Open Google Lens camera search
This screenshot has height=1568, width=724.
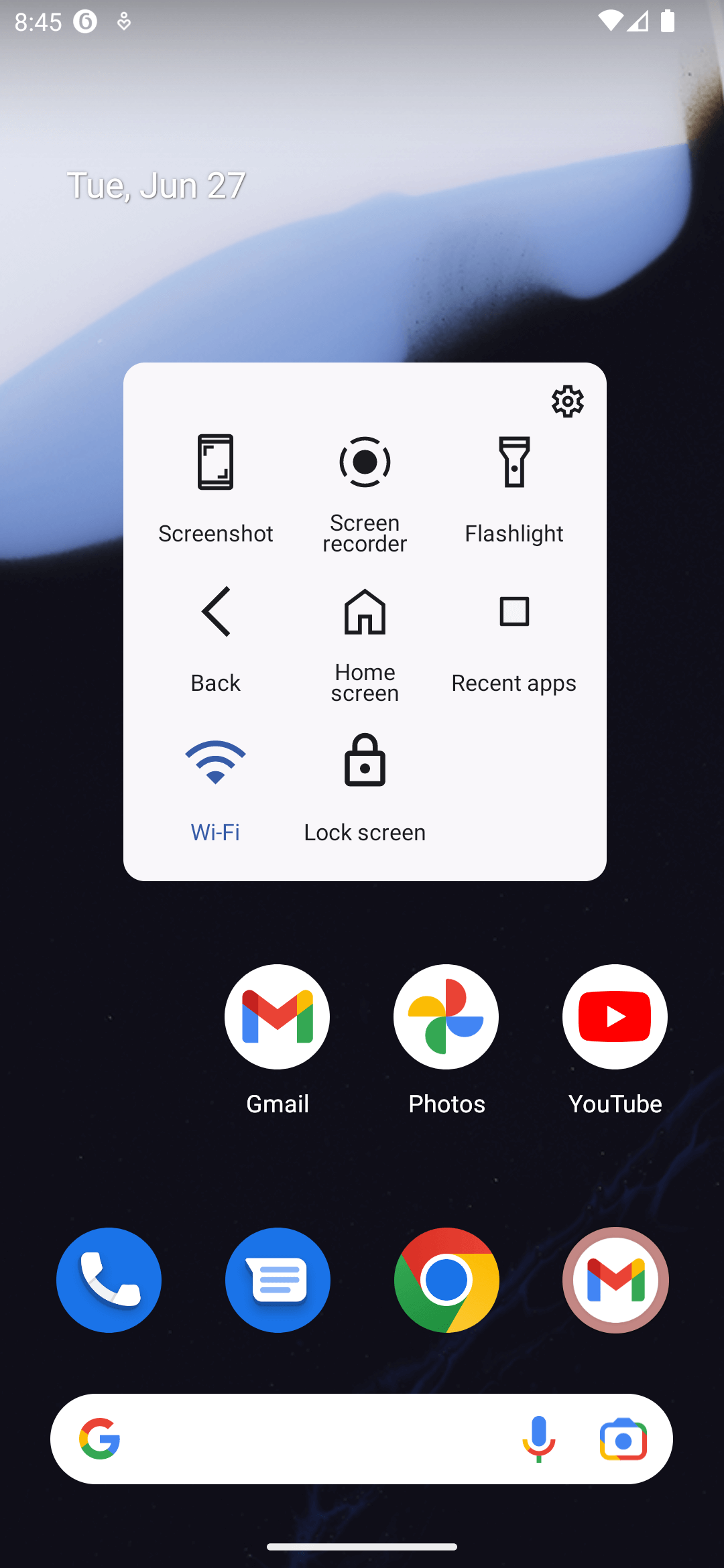(x=623, y=1439)
